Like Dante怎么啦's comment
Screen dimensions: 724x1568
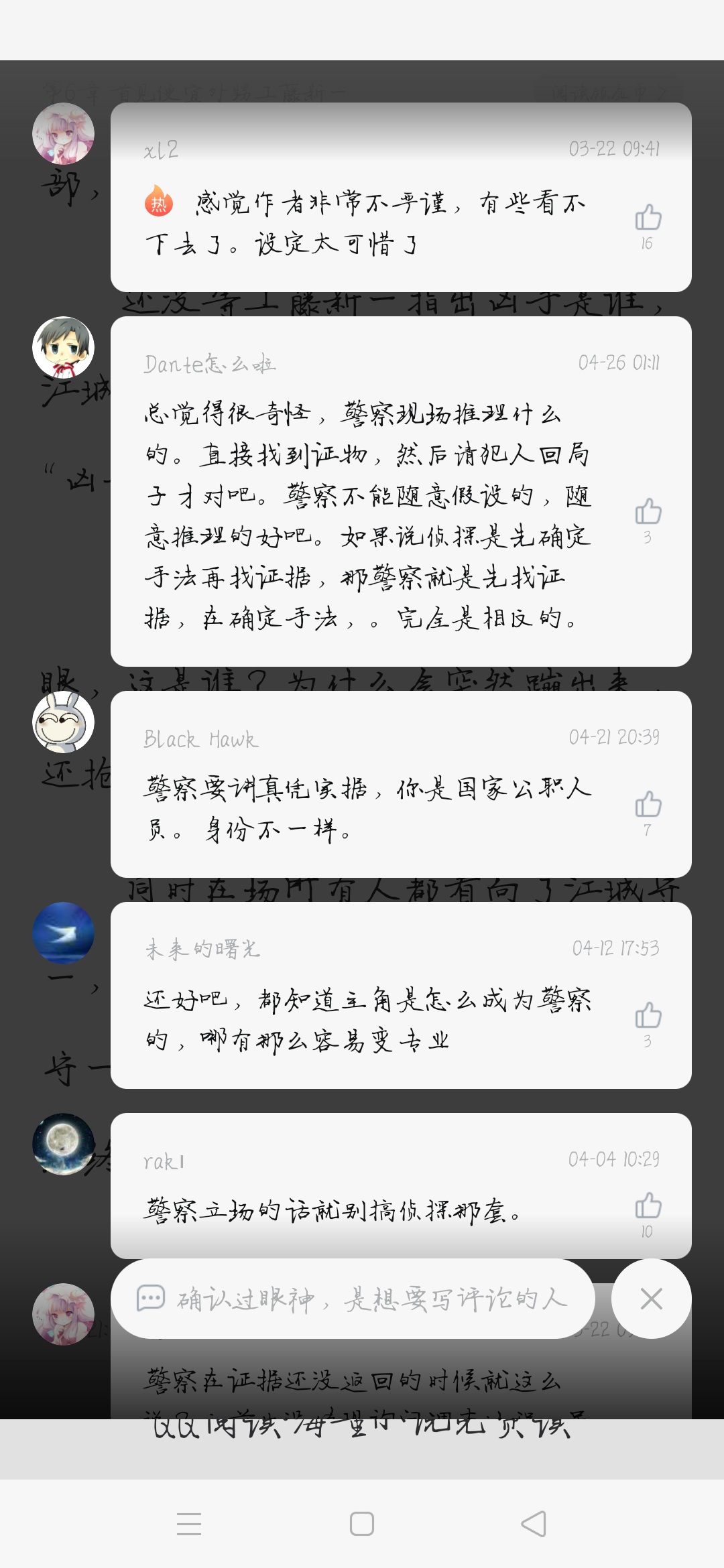point(648,512)
